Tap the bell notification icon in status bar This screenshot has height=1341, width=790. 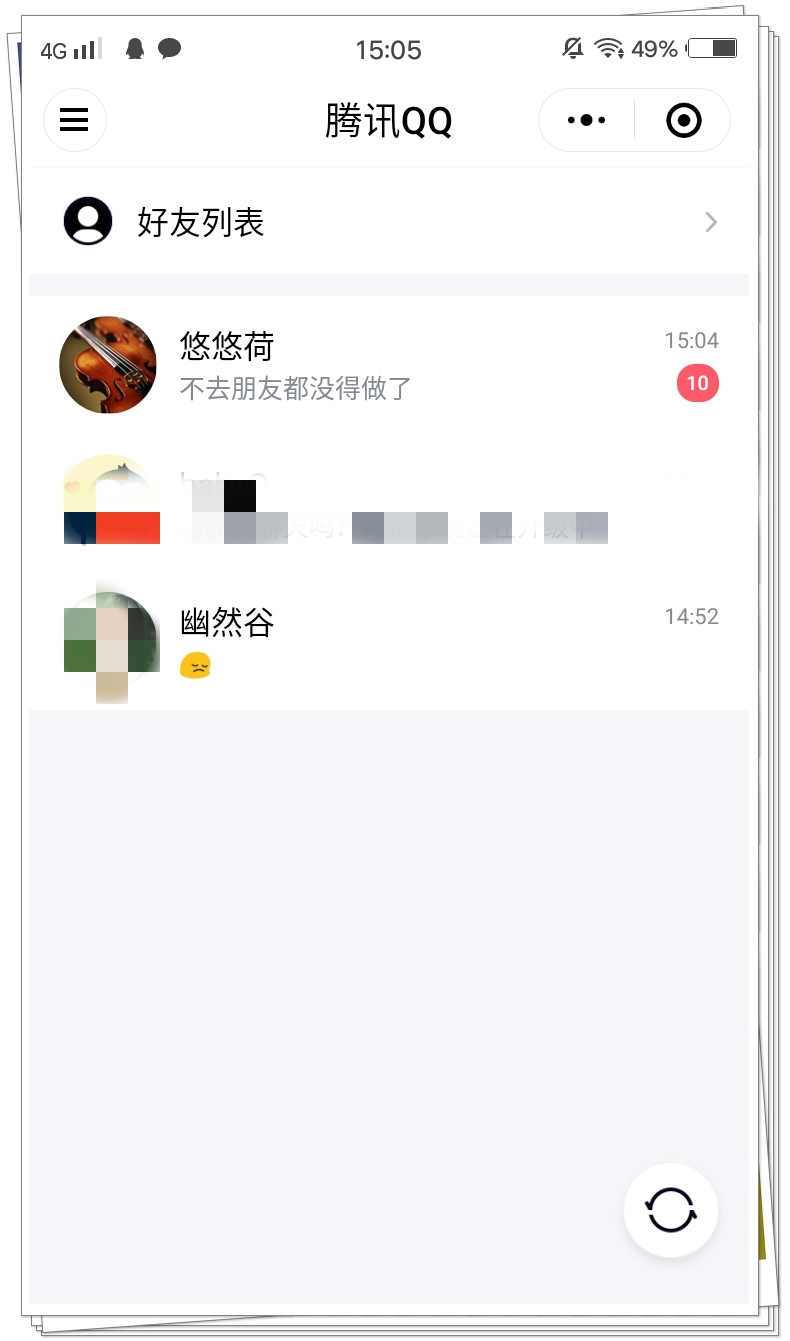(136, 48)
